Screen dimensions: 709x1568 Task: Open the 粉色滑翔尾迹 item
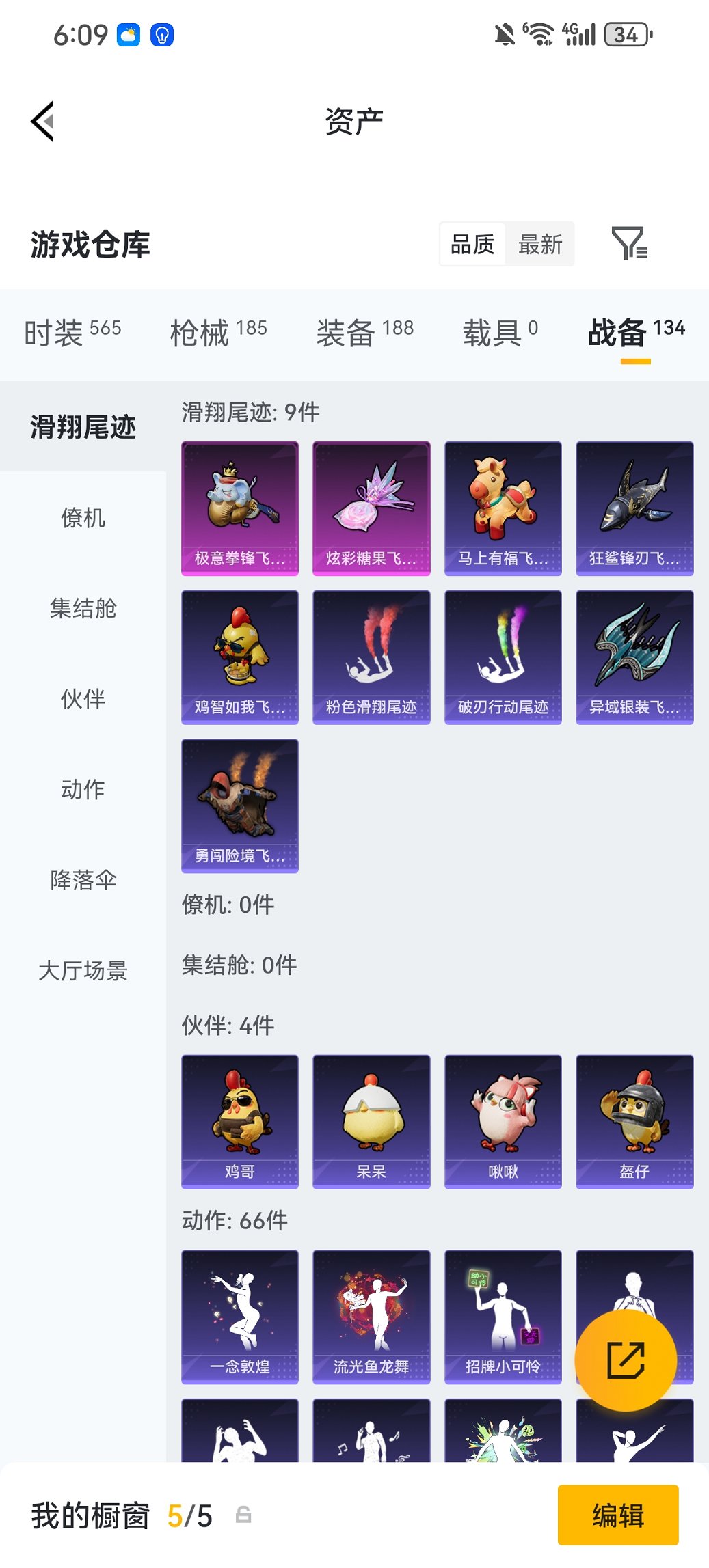point(371,656)
